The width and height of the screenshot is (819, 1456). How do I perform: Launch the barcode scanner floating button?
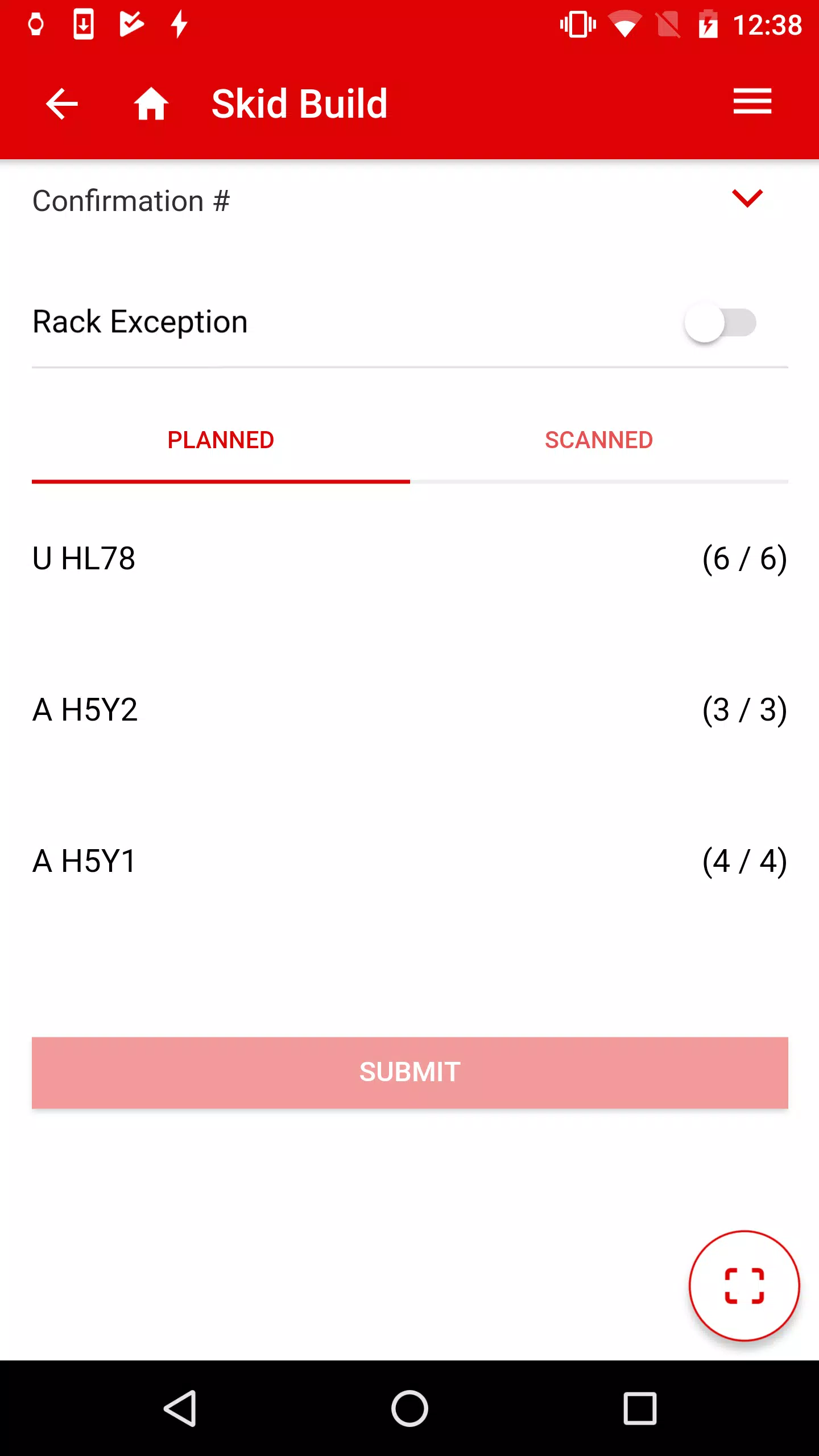pos(744,1285)
